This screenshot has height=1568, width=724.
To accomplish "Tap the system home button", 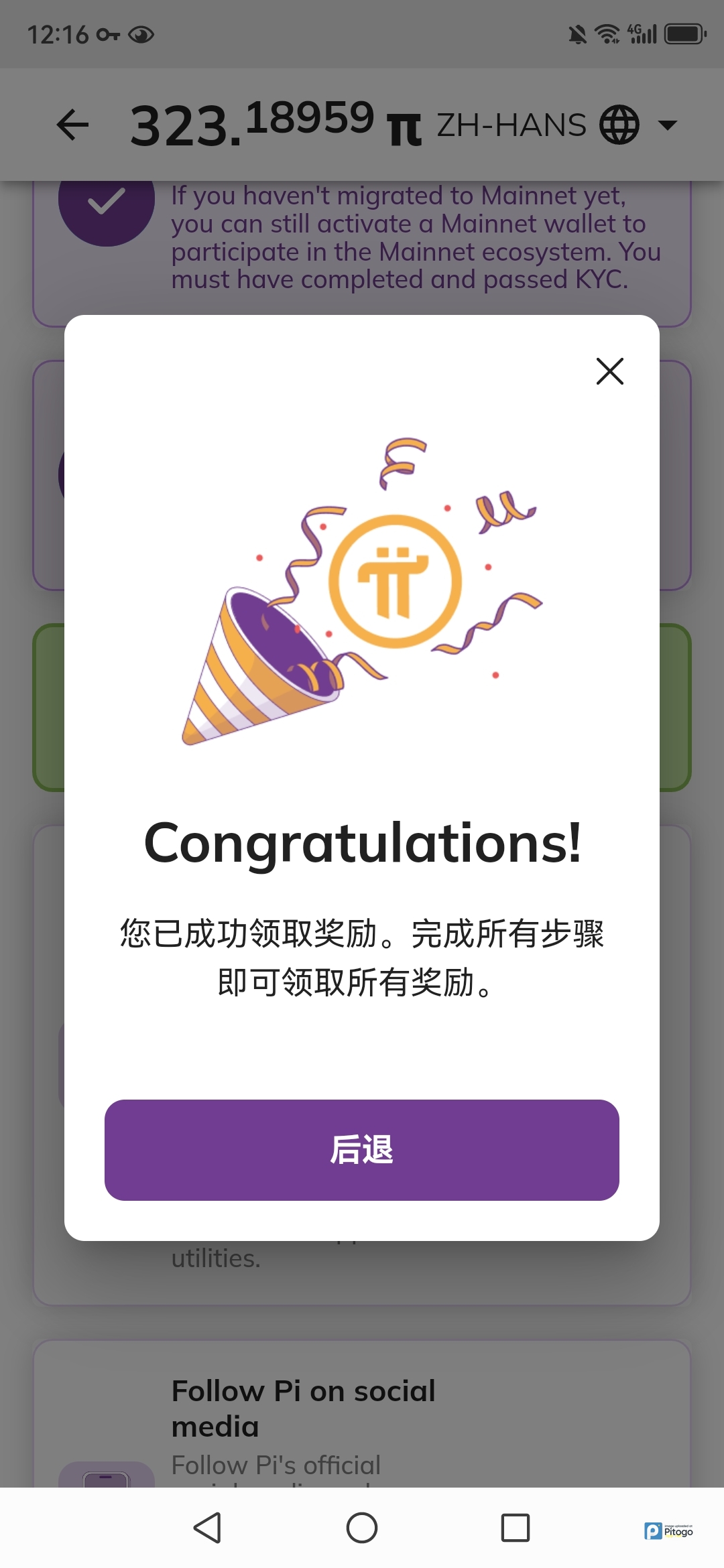I will point(362,1528).
